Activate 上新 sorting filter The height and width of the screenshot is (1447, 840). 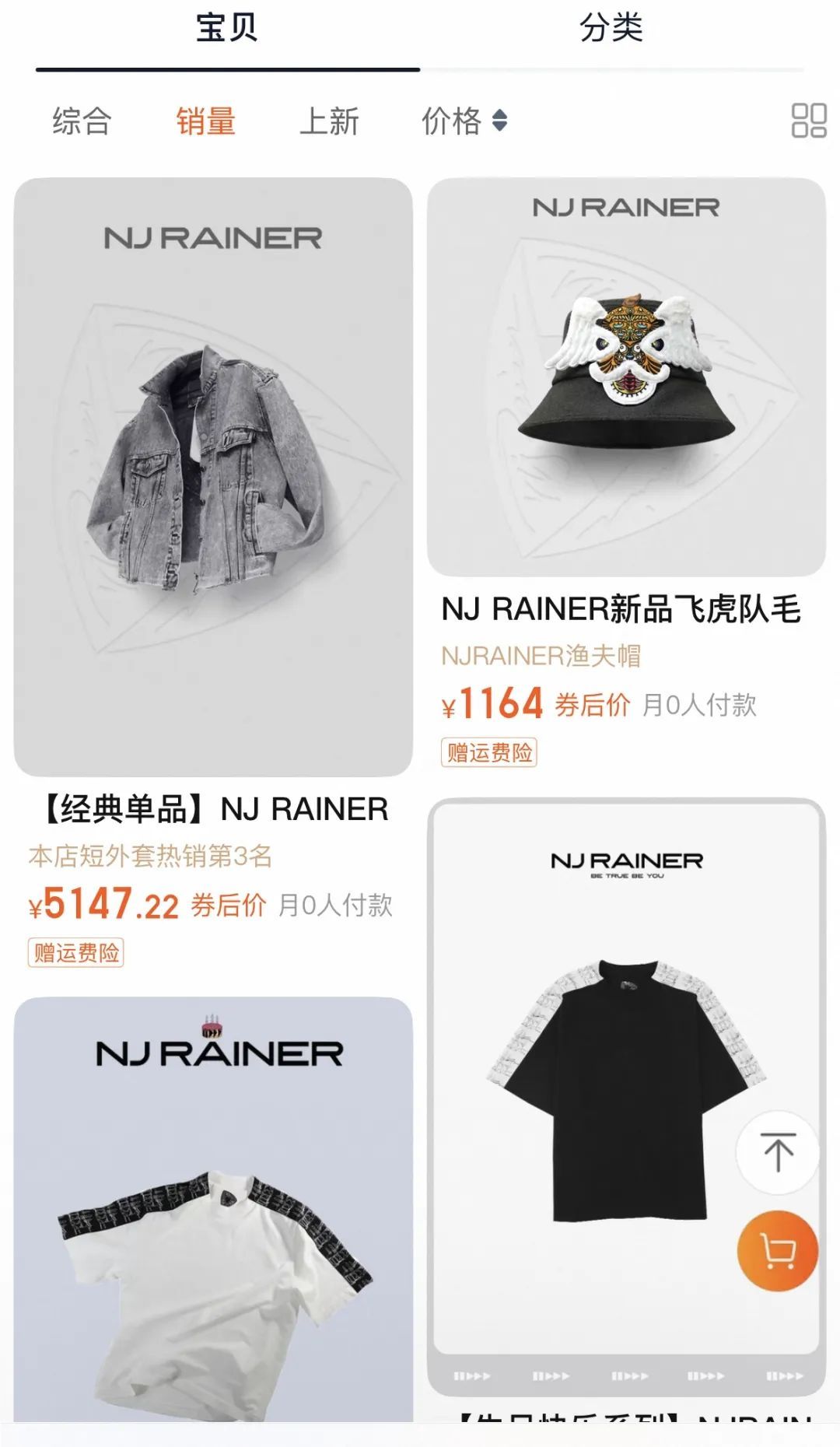point(331,122)
